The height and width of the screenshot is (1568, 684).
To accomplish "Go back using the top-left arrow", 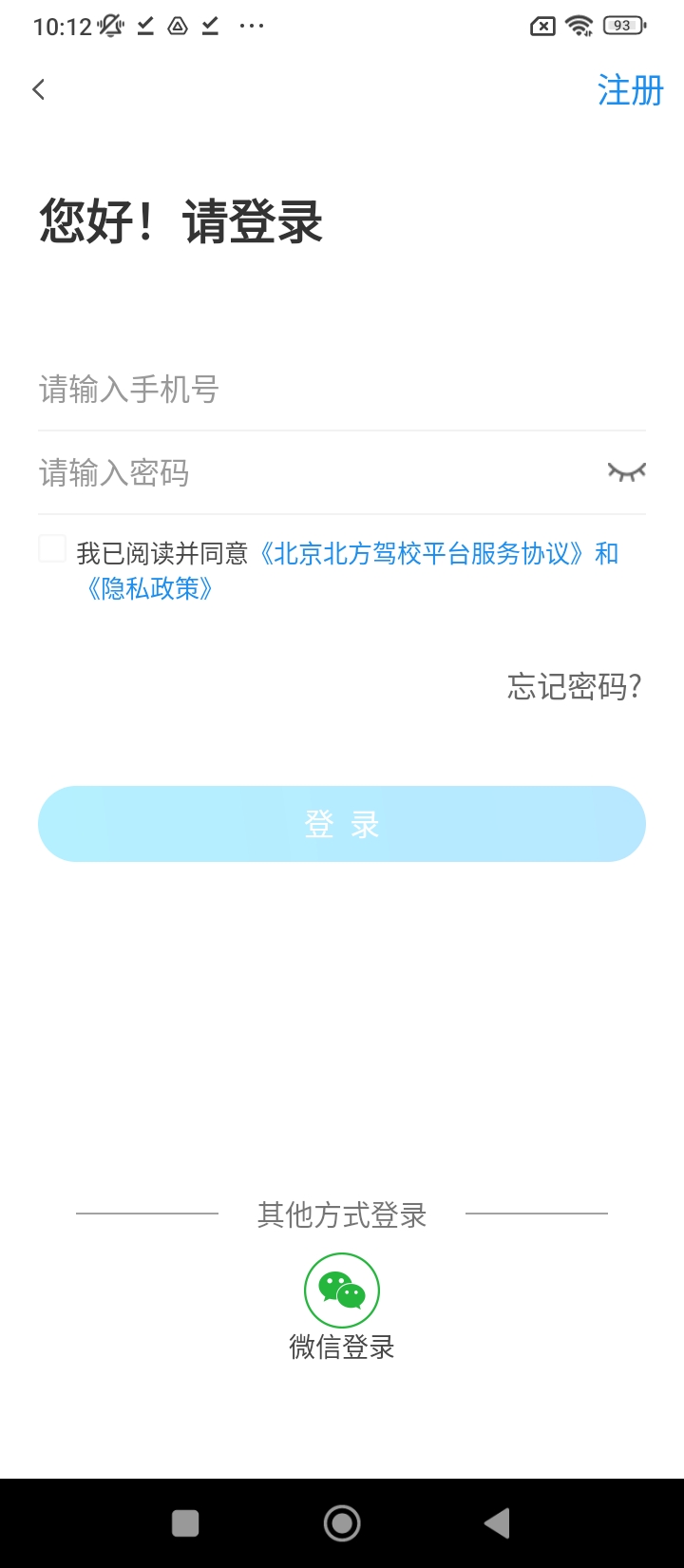I will pyautogui.click(x=39, y=89).
